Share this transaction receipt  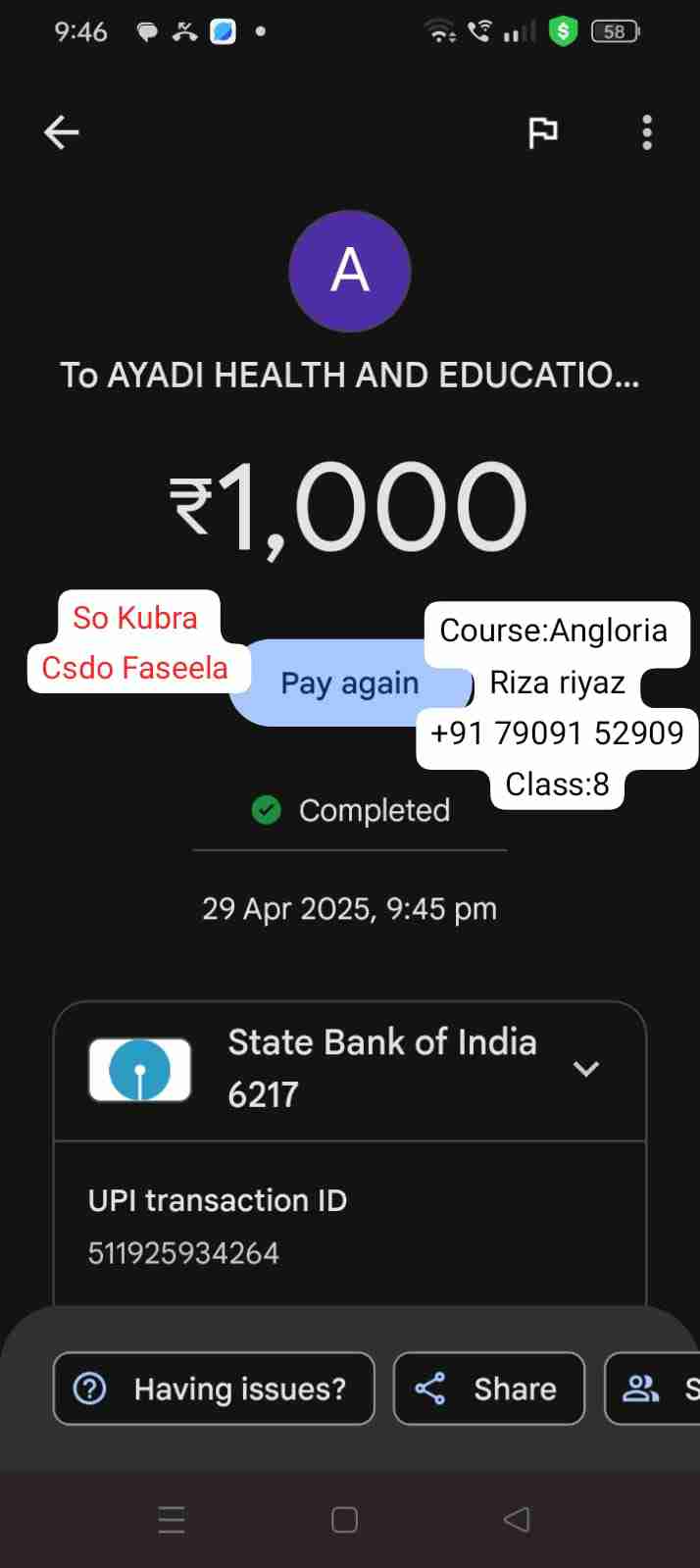coord(488,1389)
